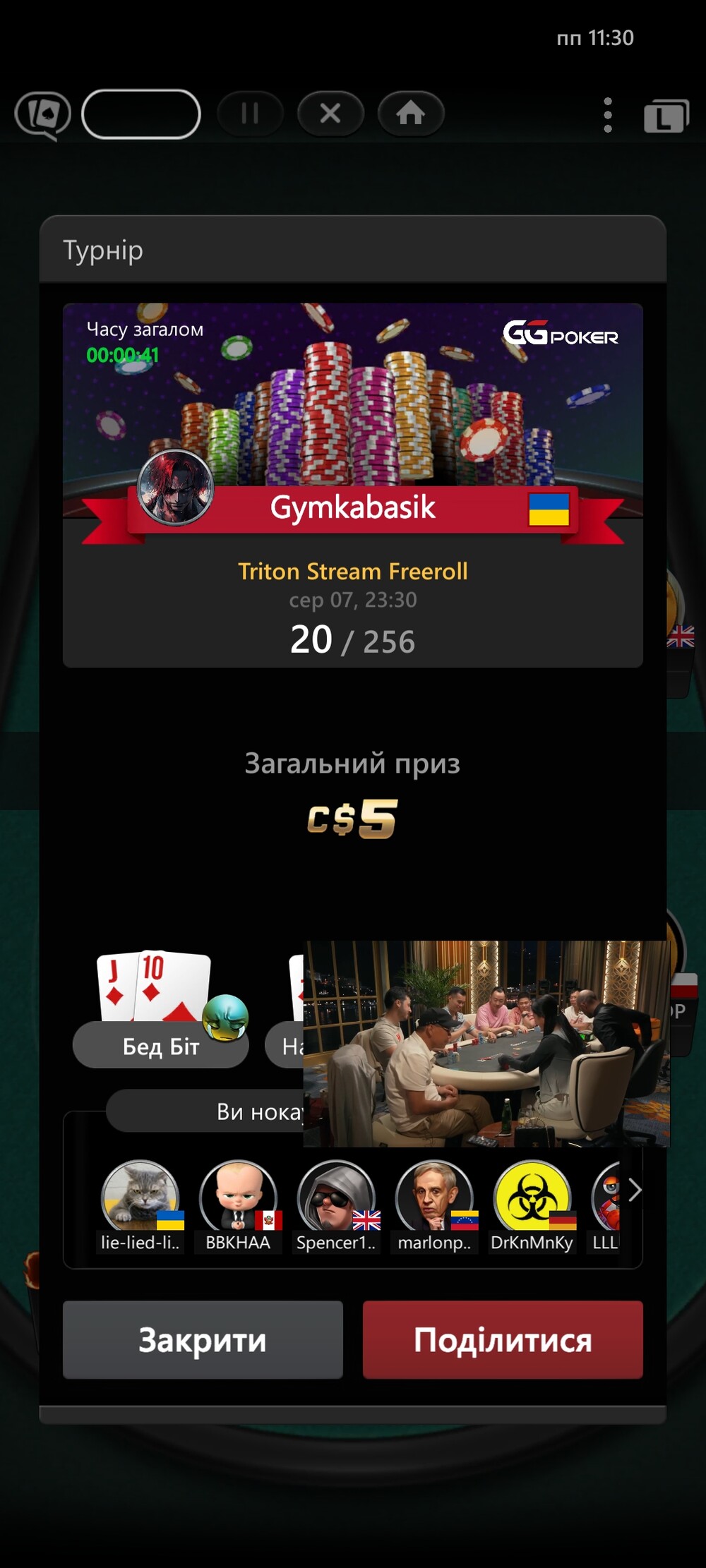Tap the Закрити button
The height and width of the screenshot is (1568, 706).
click(x=203, y=1339)
